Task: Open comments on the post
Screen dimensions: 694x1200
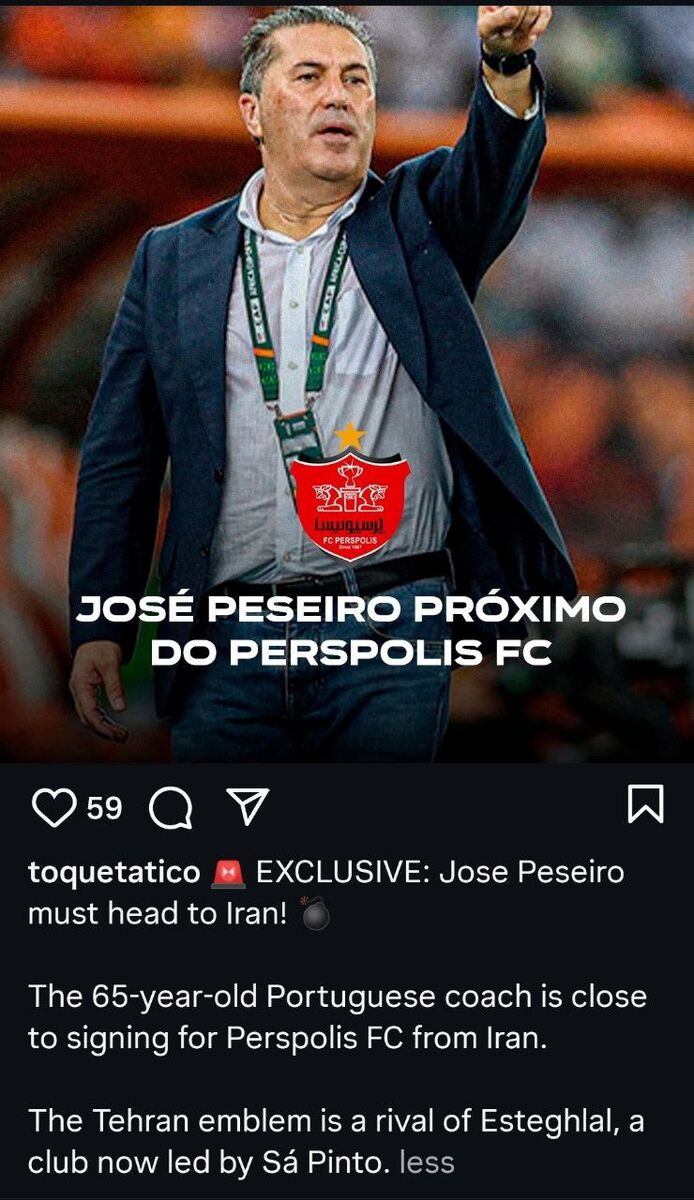Action: point(170,807)
